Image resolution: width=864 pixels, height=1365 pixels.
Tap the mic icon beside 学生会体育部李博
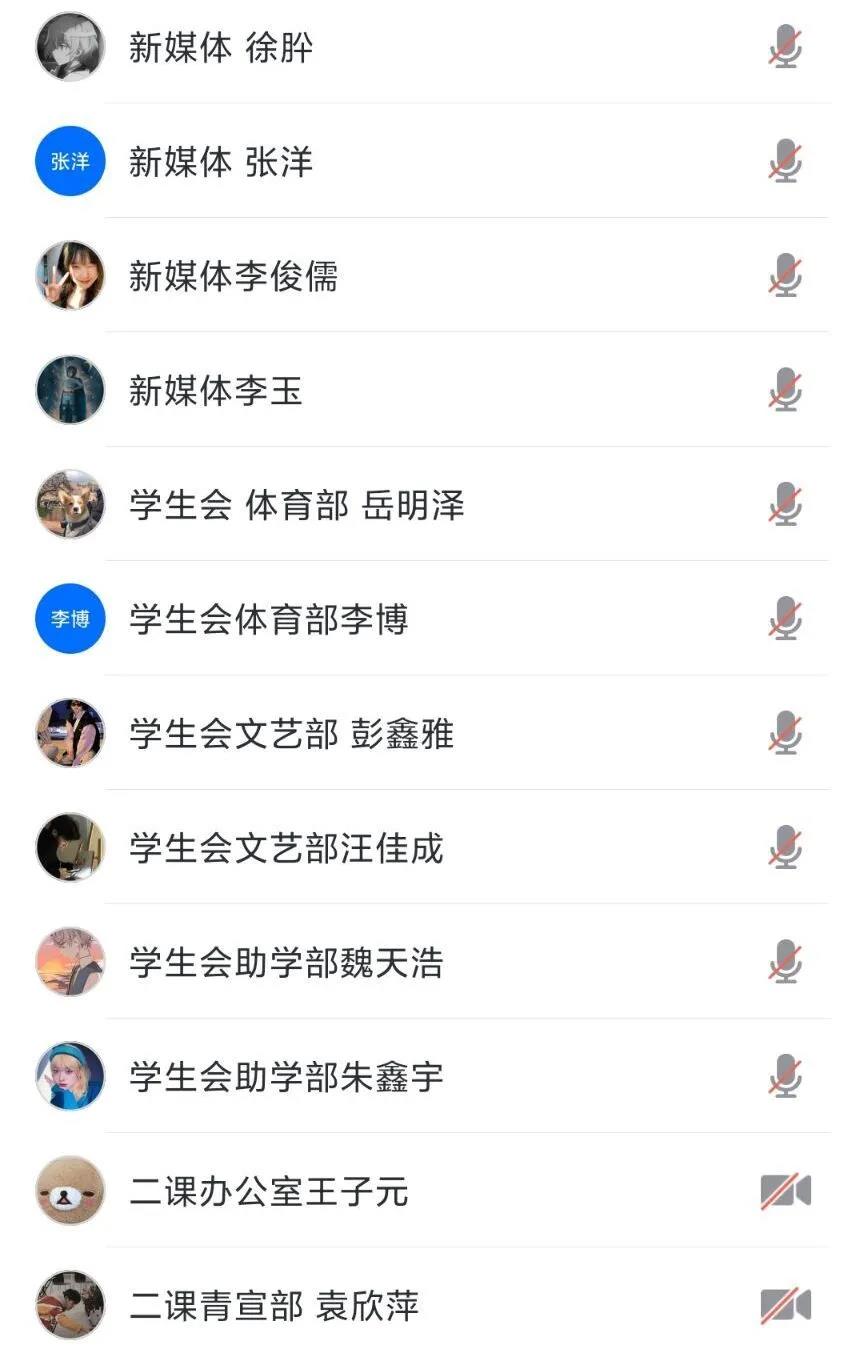coord(785,619)
